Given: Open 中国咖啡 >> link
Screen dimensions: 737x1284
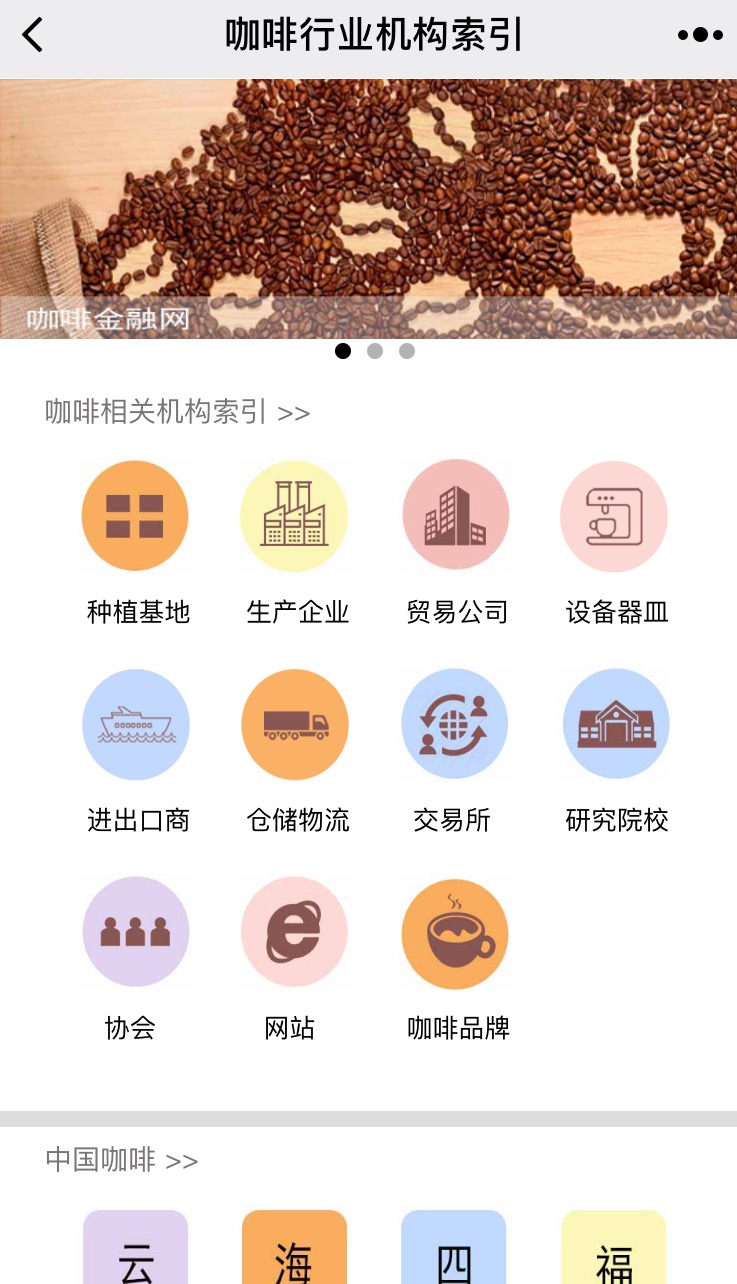Looking at the screenshot, I should coord(122,1160).
